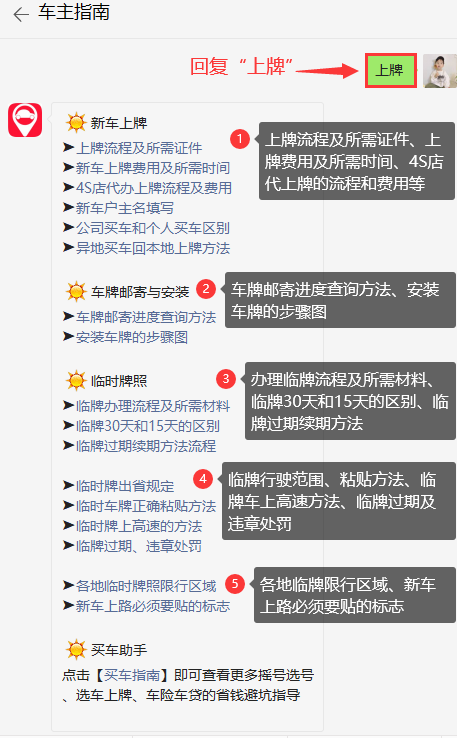Open link 临牌过期续期方法流程
The image size is (457, 738).
click(x=146, y=446)
